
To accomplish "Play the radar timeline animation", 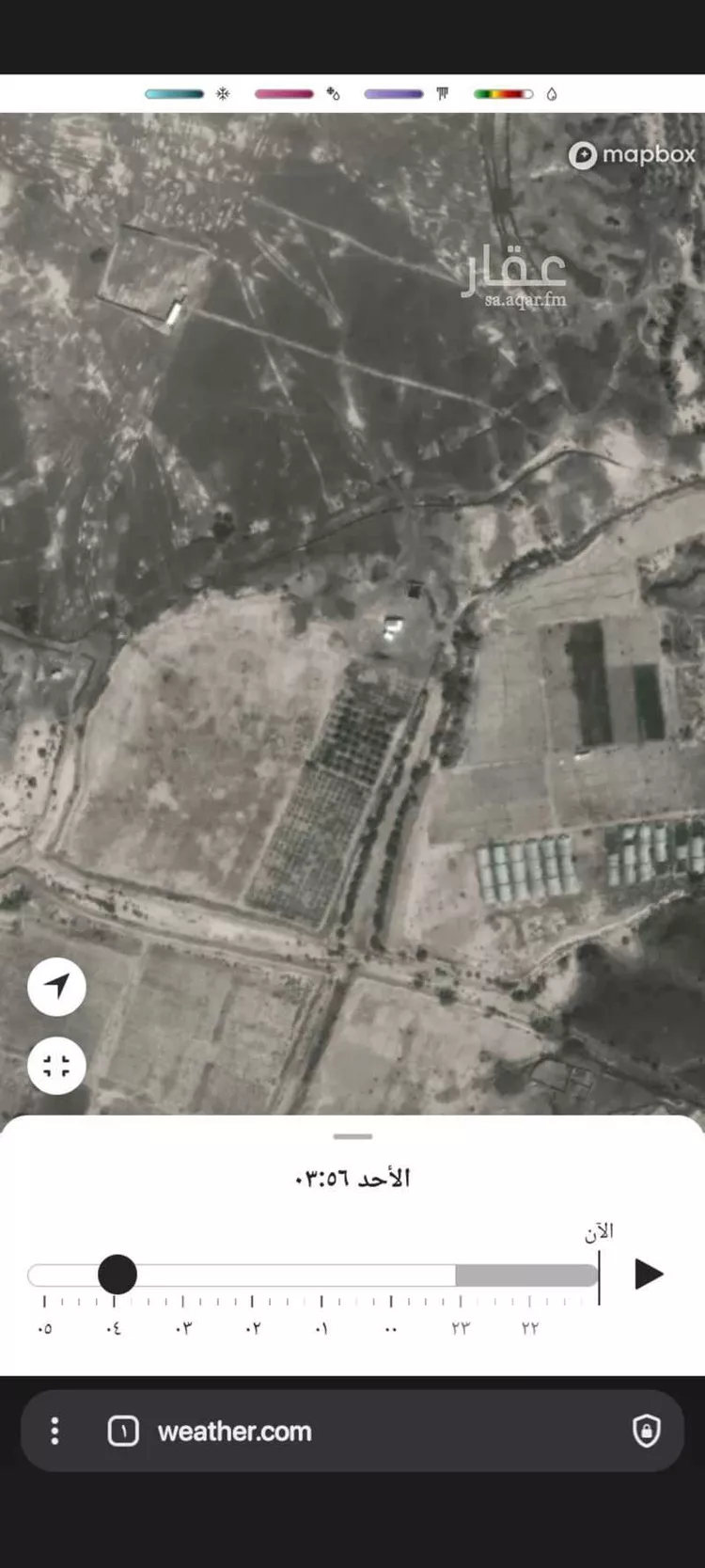I will [x=648, y=1274].
